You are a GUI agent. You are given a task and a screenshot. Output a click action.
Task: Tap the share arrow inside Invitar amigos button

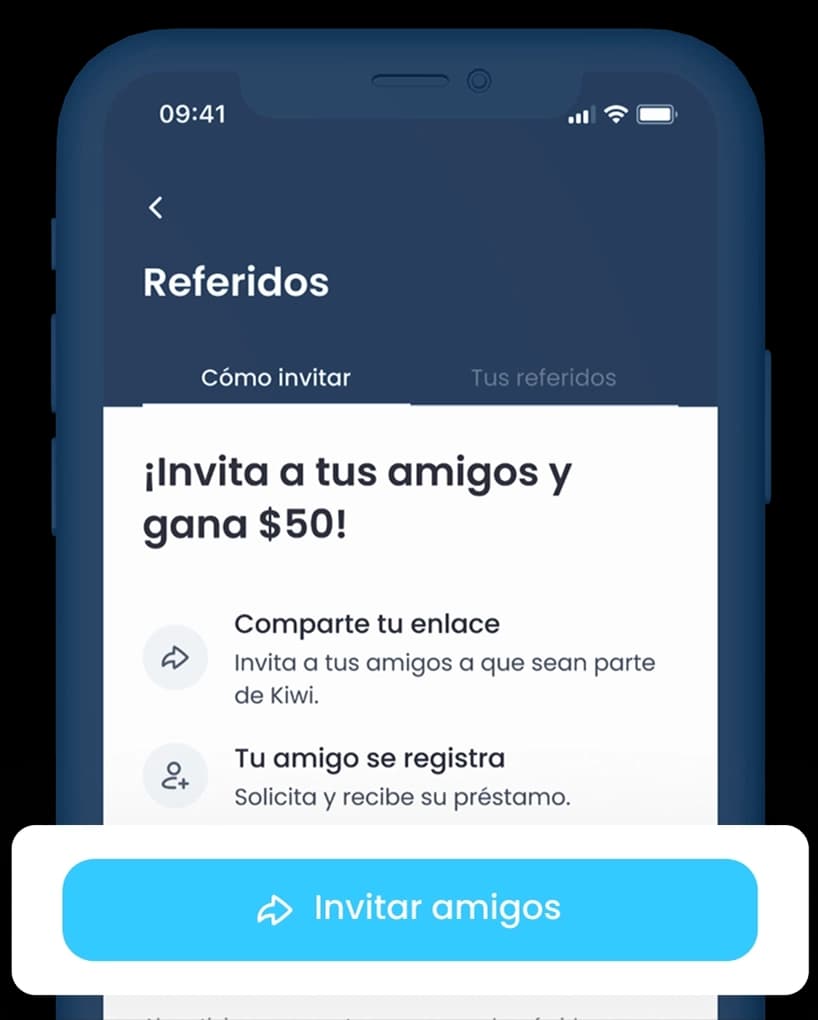coord(277,908)
